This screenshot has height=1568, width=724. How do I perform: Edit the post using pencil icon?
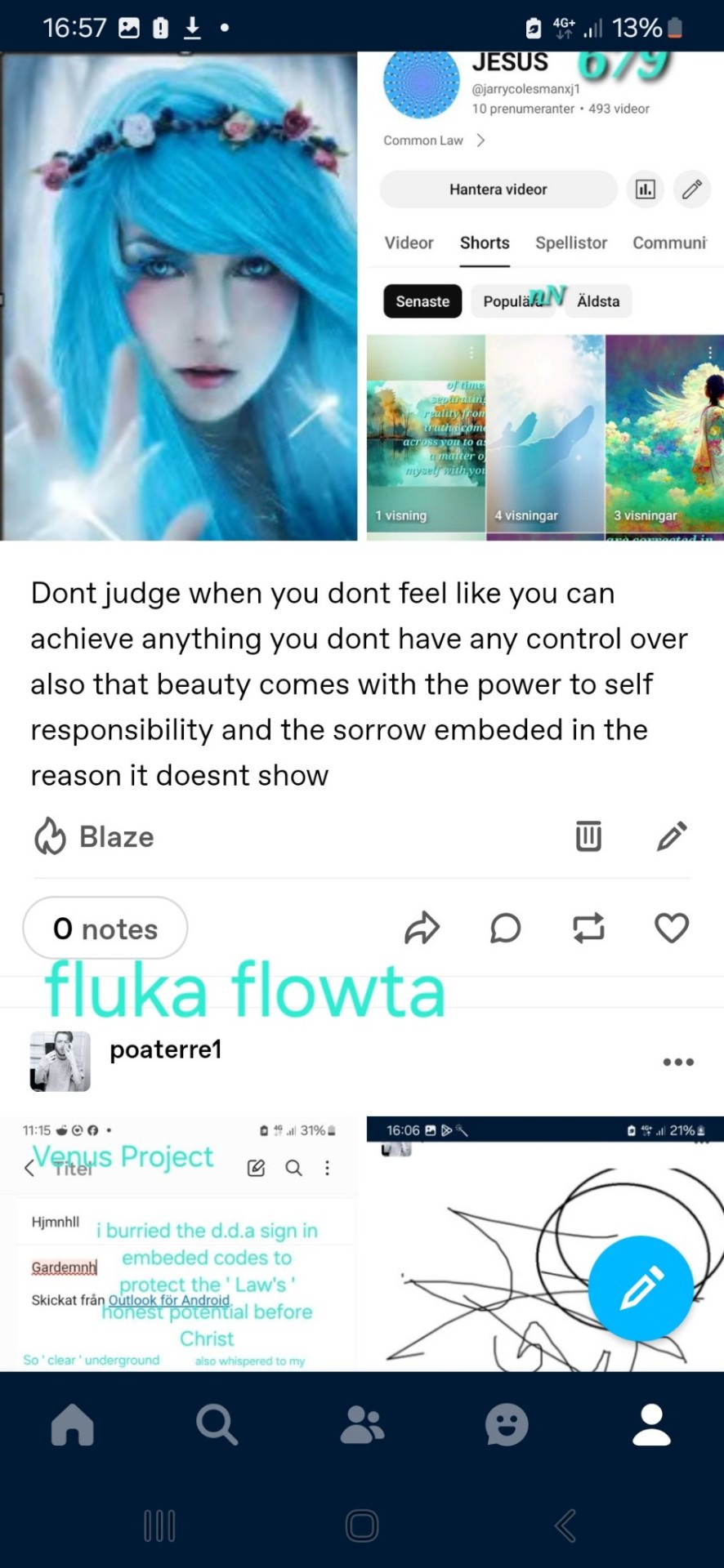672,836
